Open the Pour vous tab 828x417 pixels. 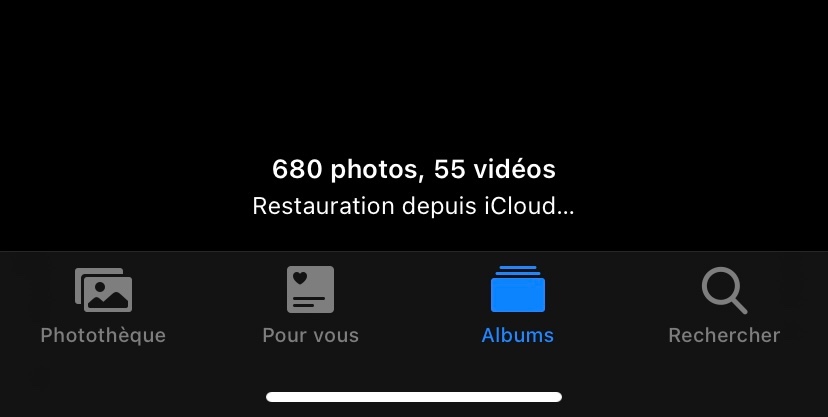pyautogui.click(x=310, y=305)
